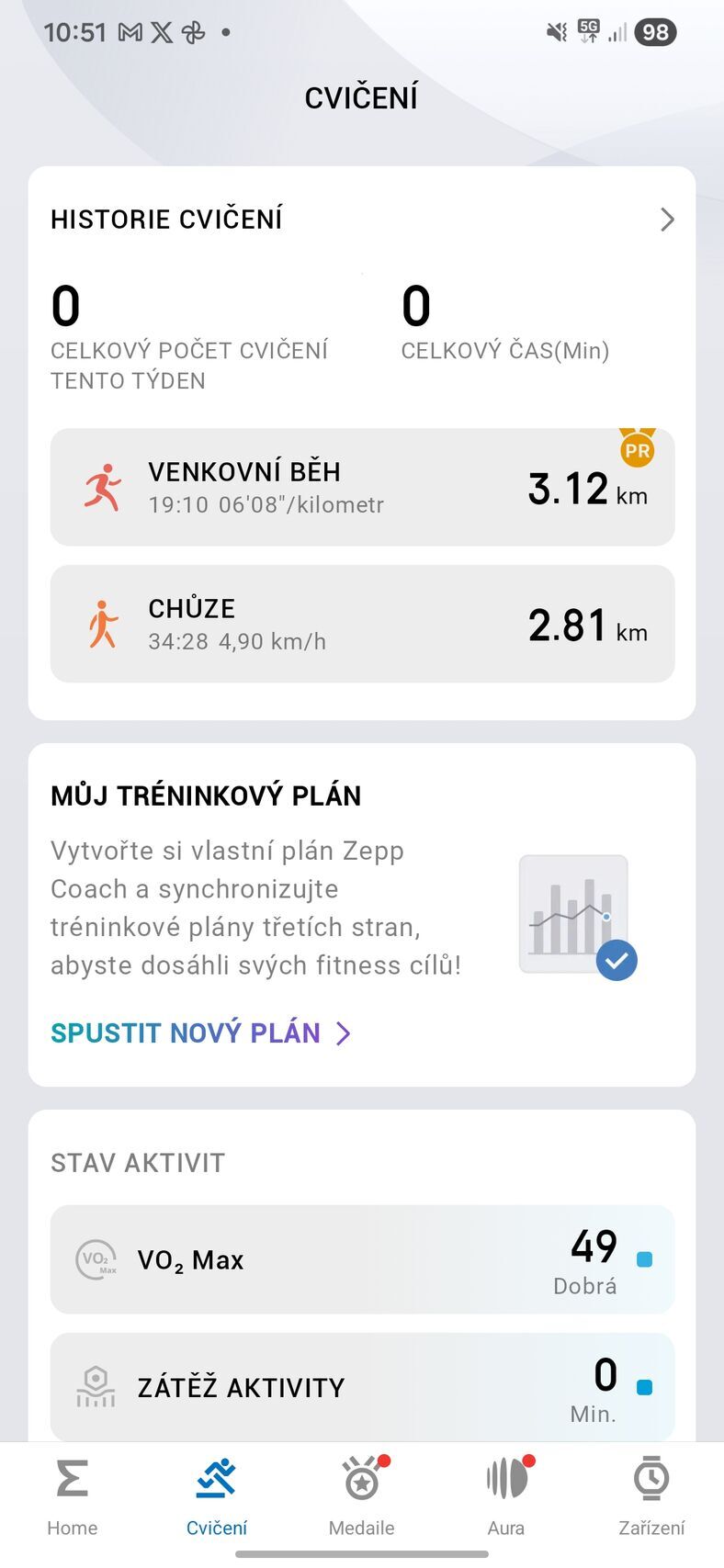Expand Historie cvičení via the chevron arrow

coord(667,220)
